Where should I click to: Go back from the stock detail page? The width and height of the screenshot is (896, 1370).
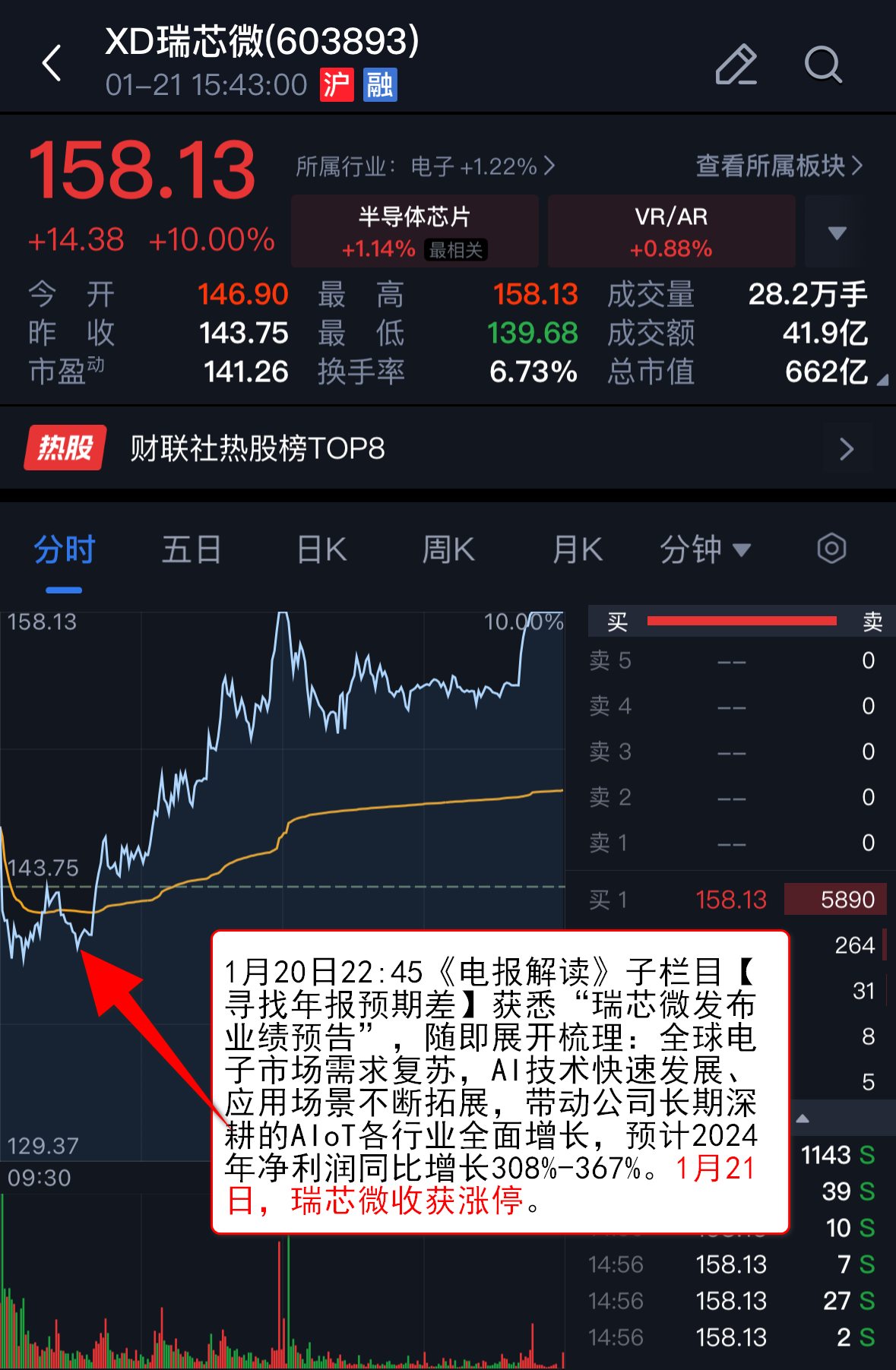pyautogui.click(x=52, y=62)
